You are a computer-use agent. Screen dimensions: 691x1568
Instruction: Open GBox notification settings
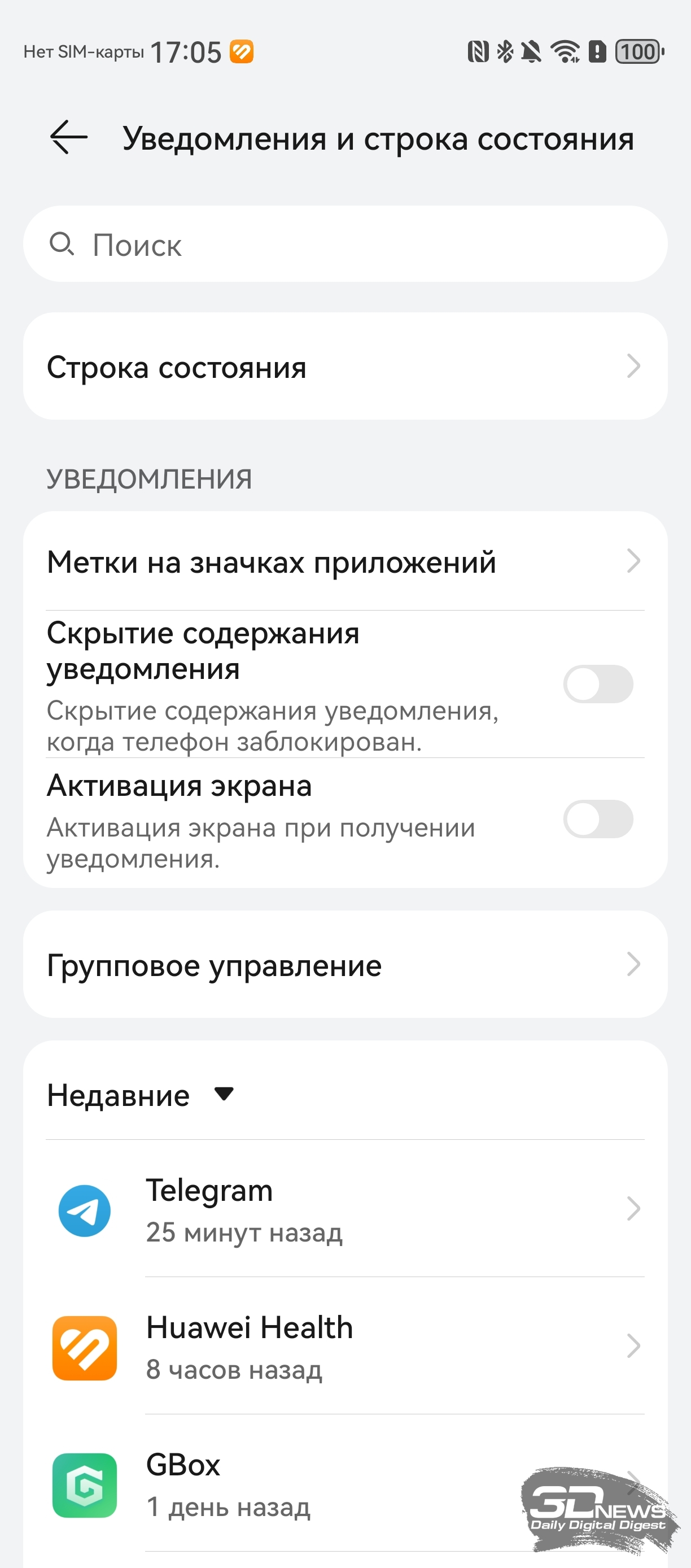(x=304, y=1484)
